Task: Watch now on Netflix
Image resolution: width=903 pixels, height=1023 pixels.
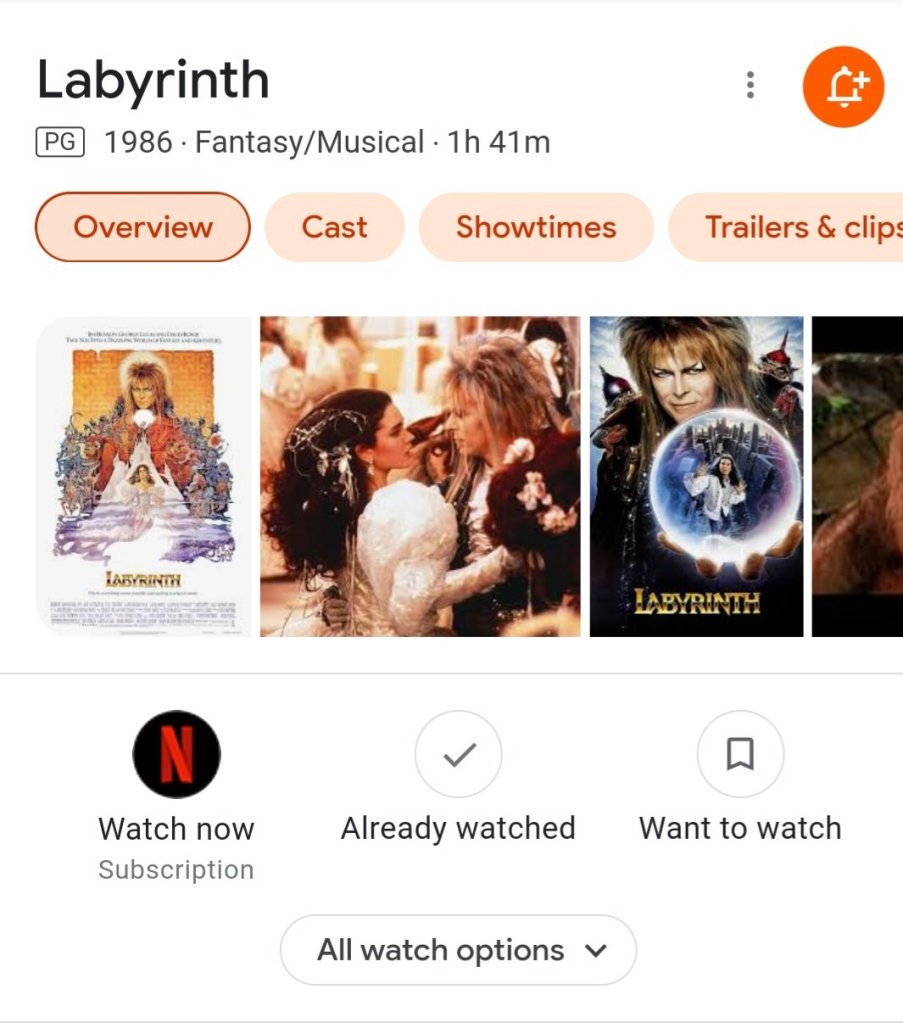Action: 176,755
